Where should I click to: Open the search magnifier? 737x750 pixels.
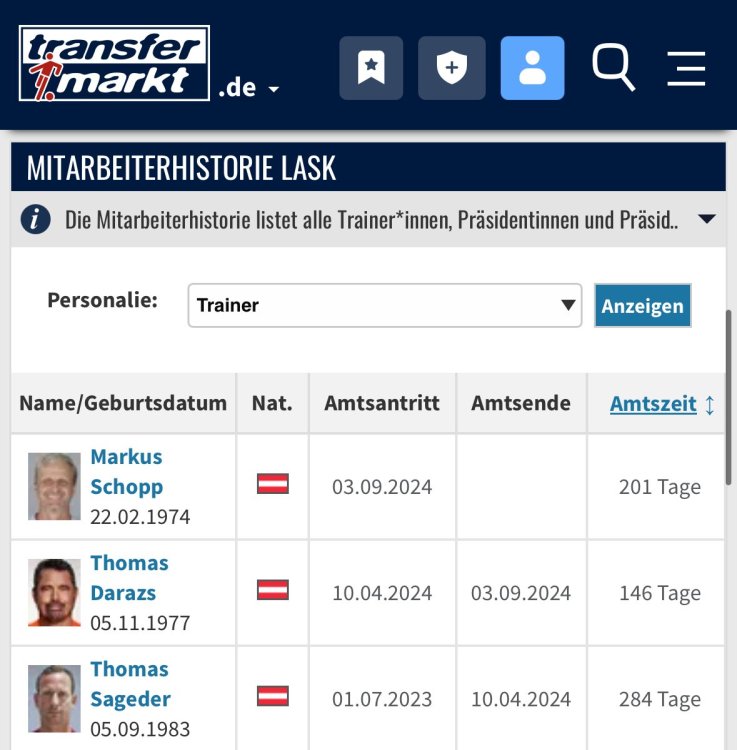pyautogui.click(x=613, y=67)
